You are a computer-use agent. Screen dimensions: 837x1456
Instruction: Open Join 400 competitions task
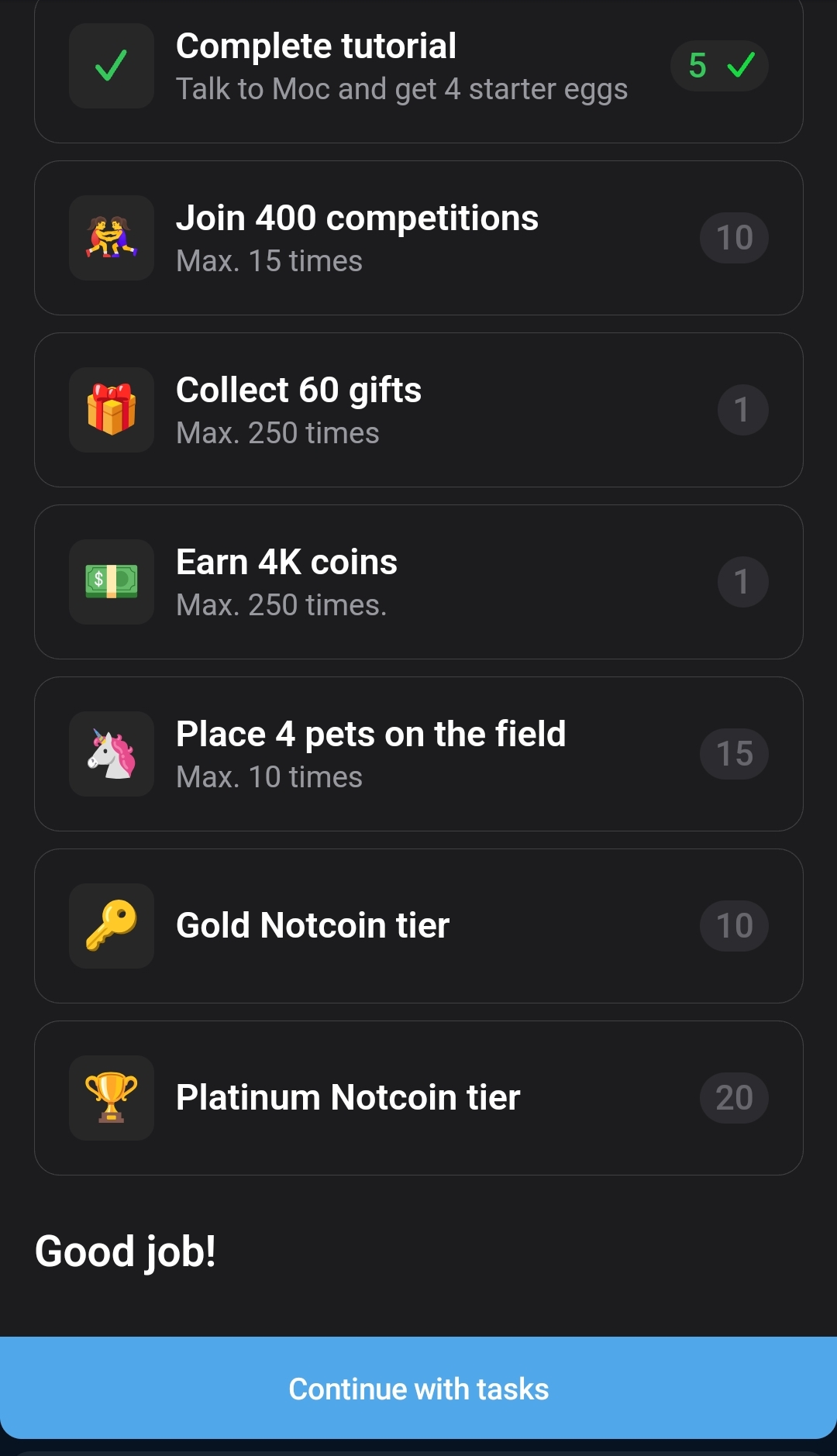point(418,238)
